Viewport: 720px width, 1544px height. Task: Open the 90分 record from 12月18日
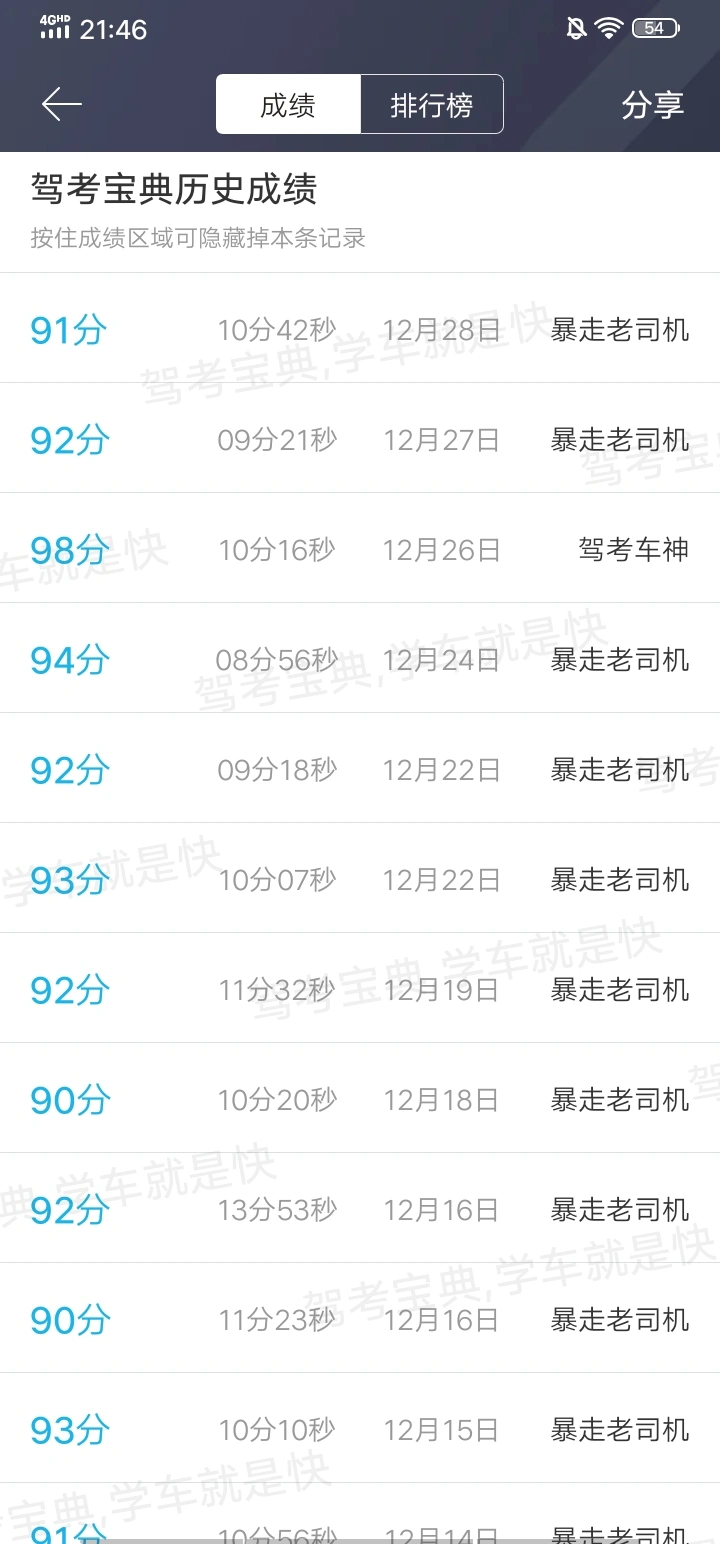pyautogui.click(x=360, y=1098)
